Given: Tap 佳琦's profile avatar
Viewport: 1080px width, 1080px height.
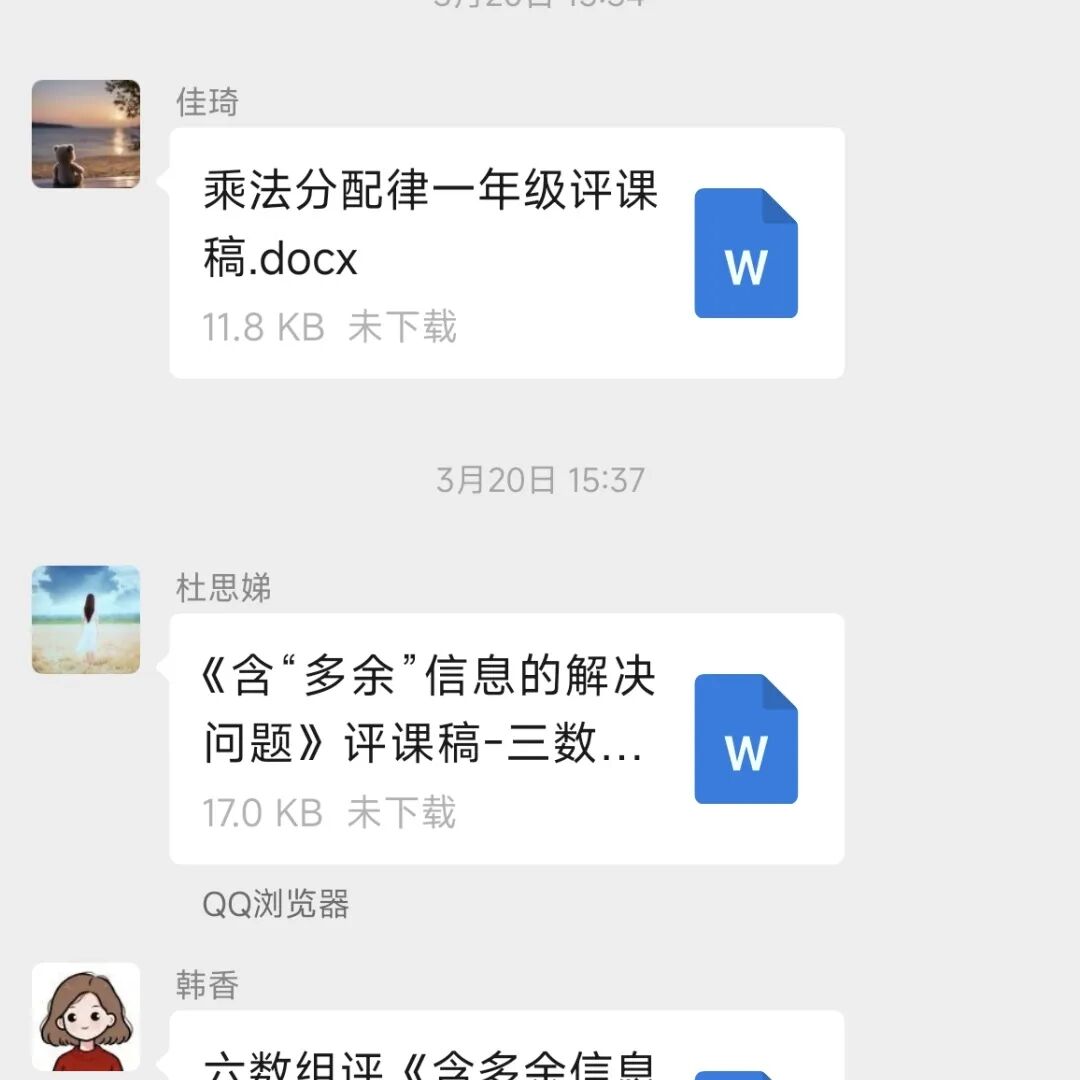Looking at the screenshot, I should coord(86,134).
